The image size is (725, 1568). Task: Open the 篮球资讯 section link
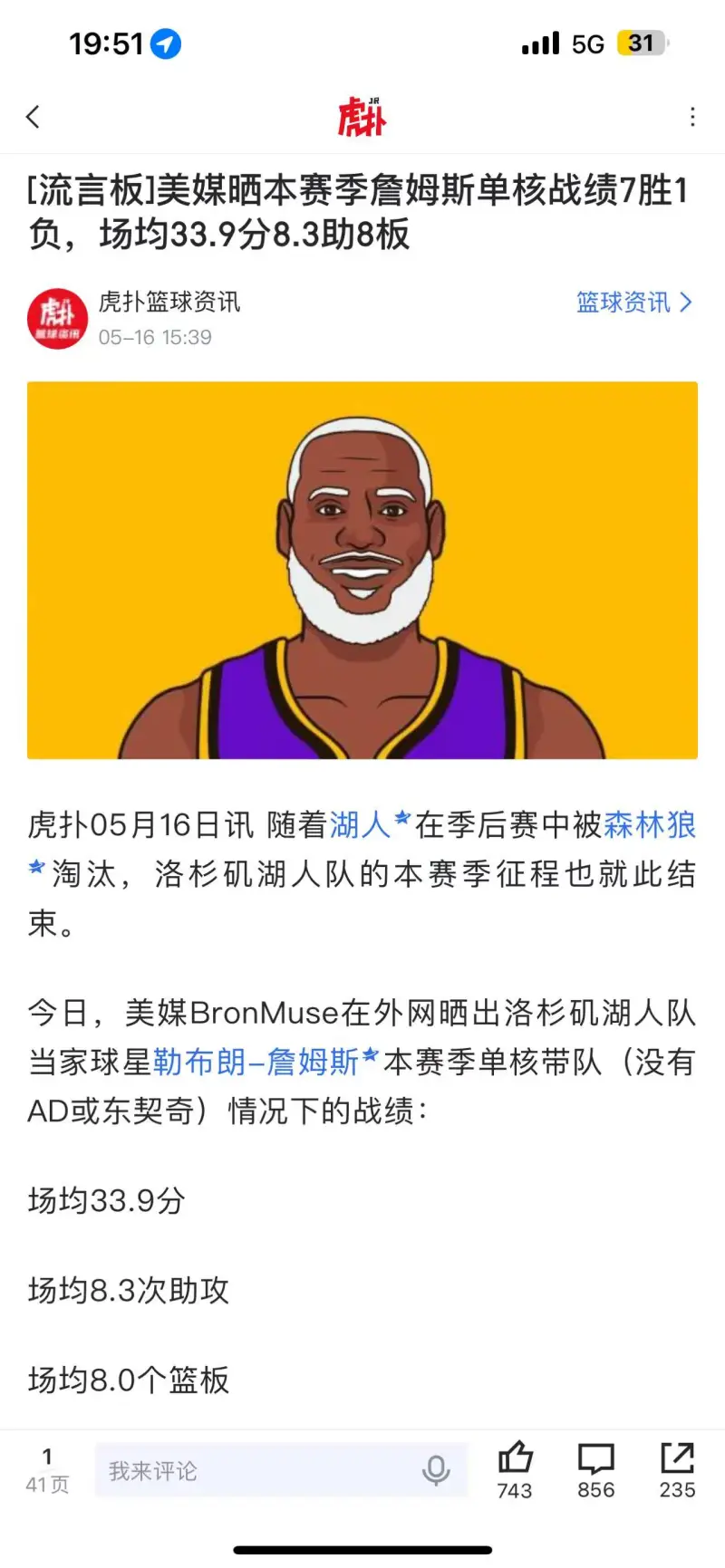tap(633, 303)
